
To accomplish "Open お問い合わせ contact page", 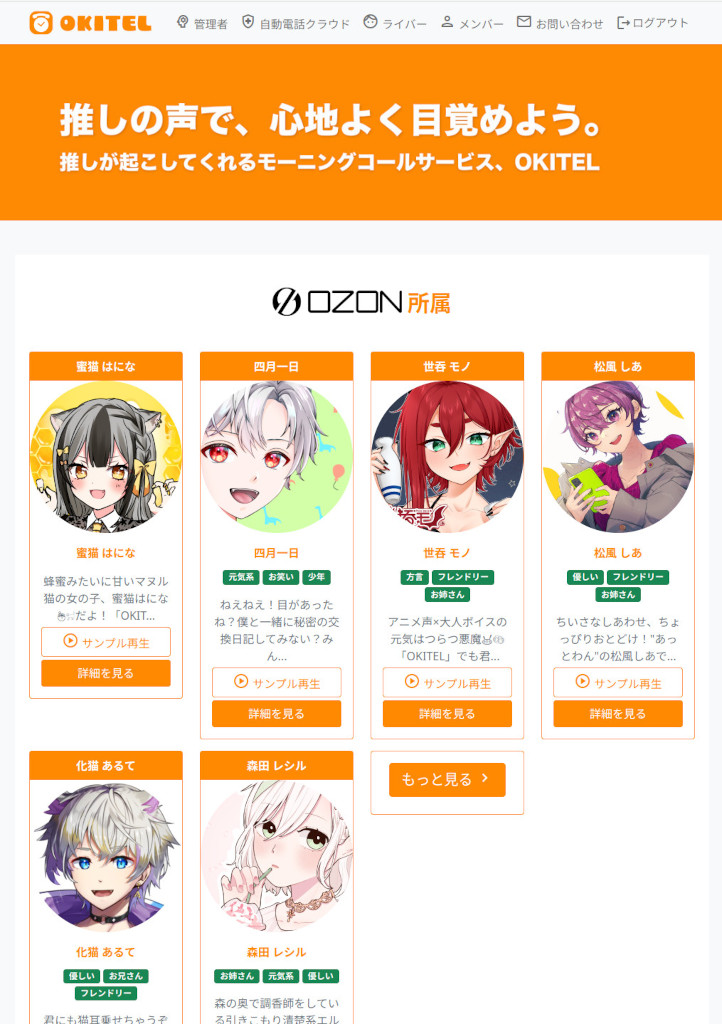I will pos(560,22).
